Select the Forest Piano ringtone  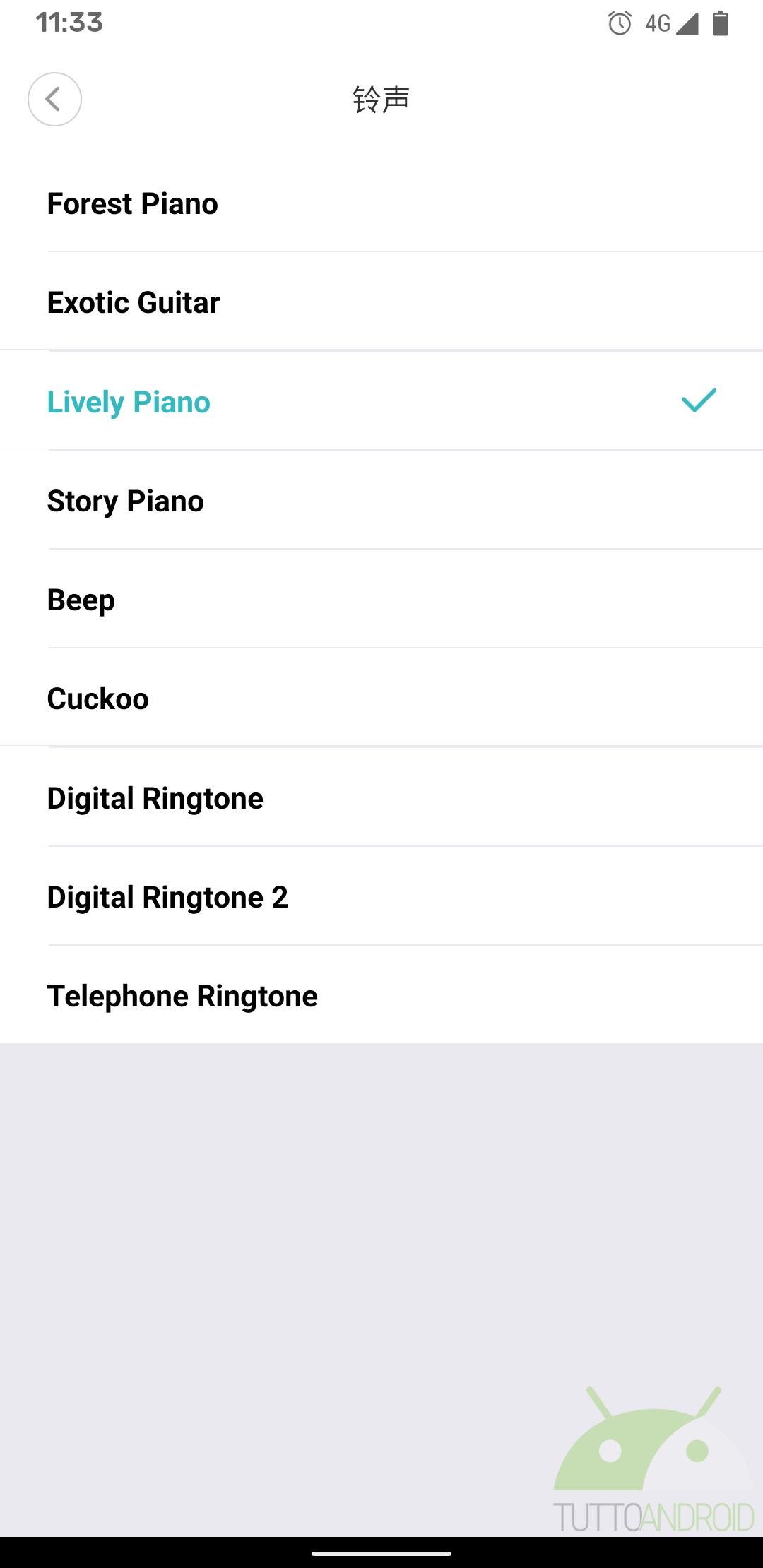pyautogui.click(x=381, y=203)
